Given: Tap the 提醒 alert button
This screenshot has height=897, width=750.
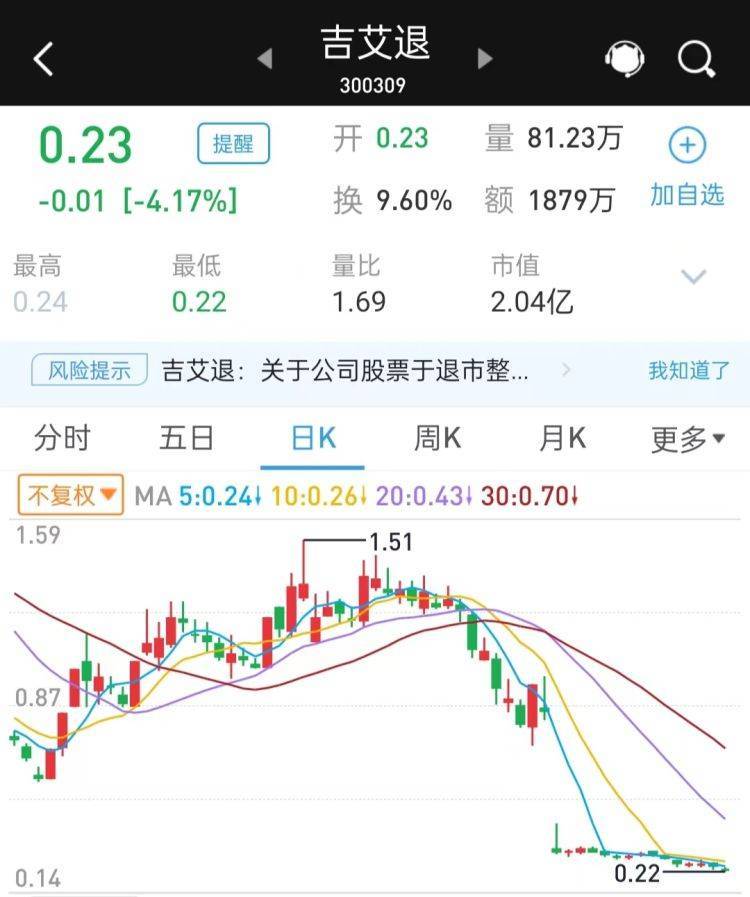Looking at the screenshot, I should click(x=233, y=144).
